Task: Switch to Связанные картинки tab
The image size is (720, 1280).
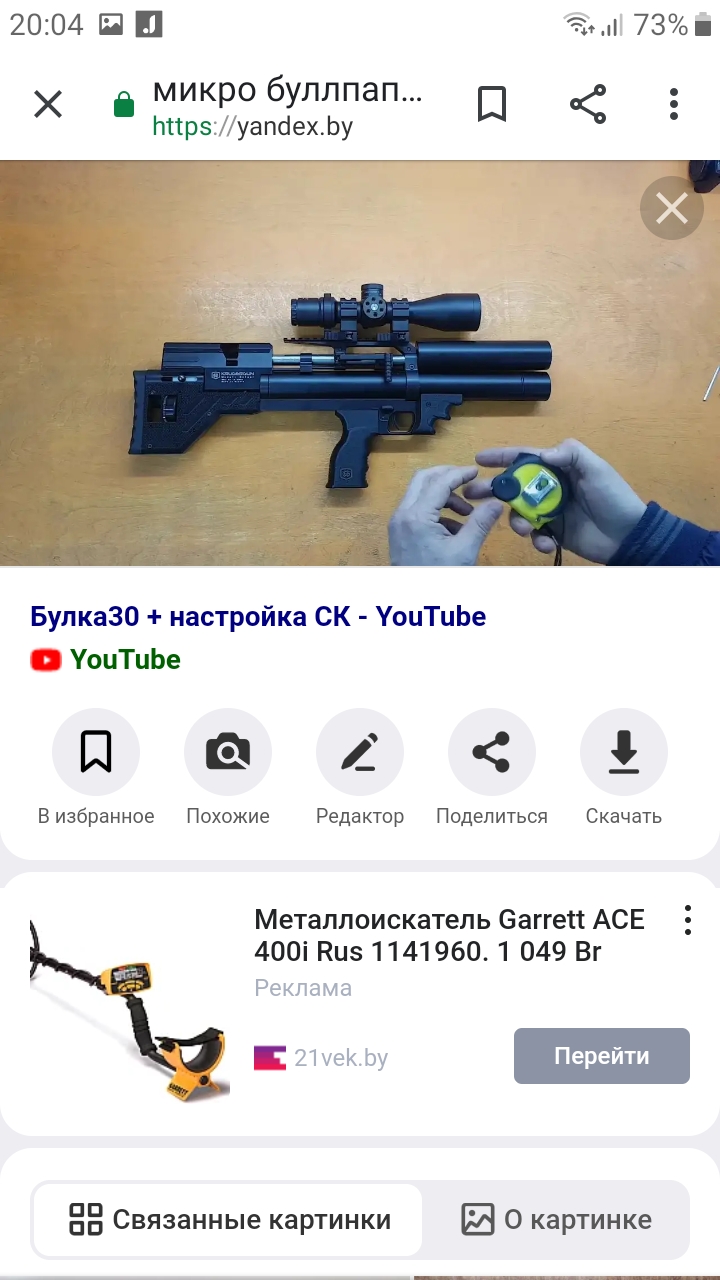Action: 229,1219
